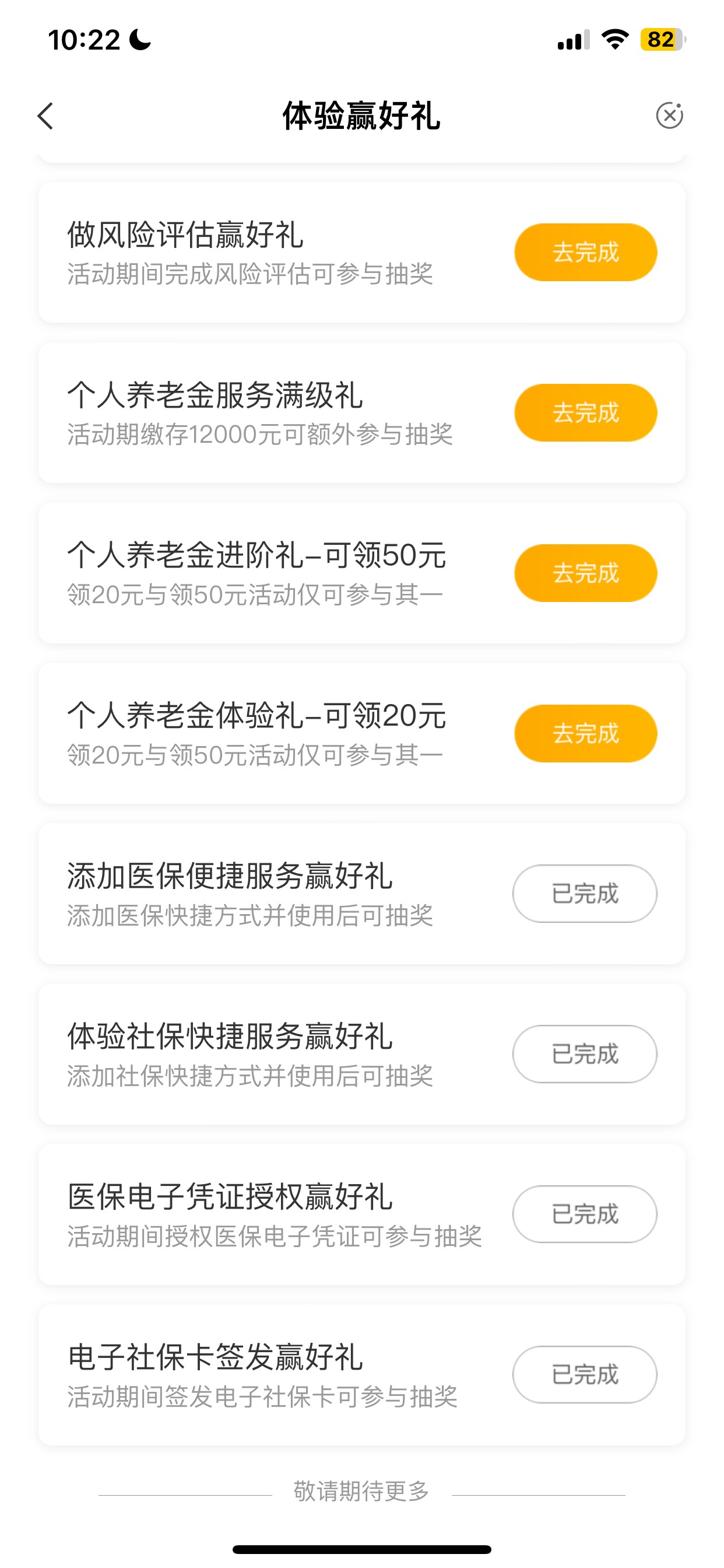This screenshot has width=724, height=1568.
Task: Tap 已完成 next to 医保电子凭证授权赢好礼
Action: pyautogui.click(x=585, y=1214)
